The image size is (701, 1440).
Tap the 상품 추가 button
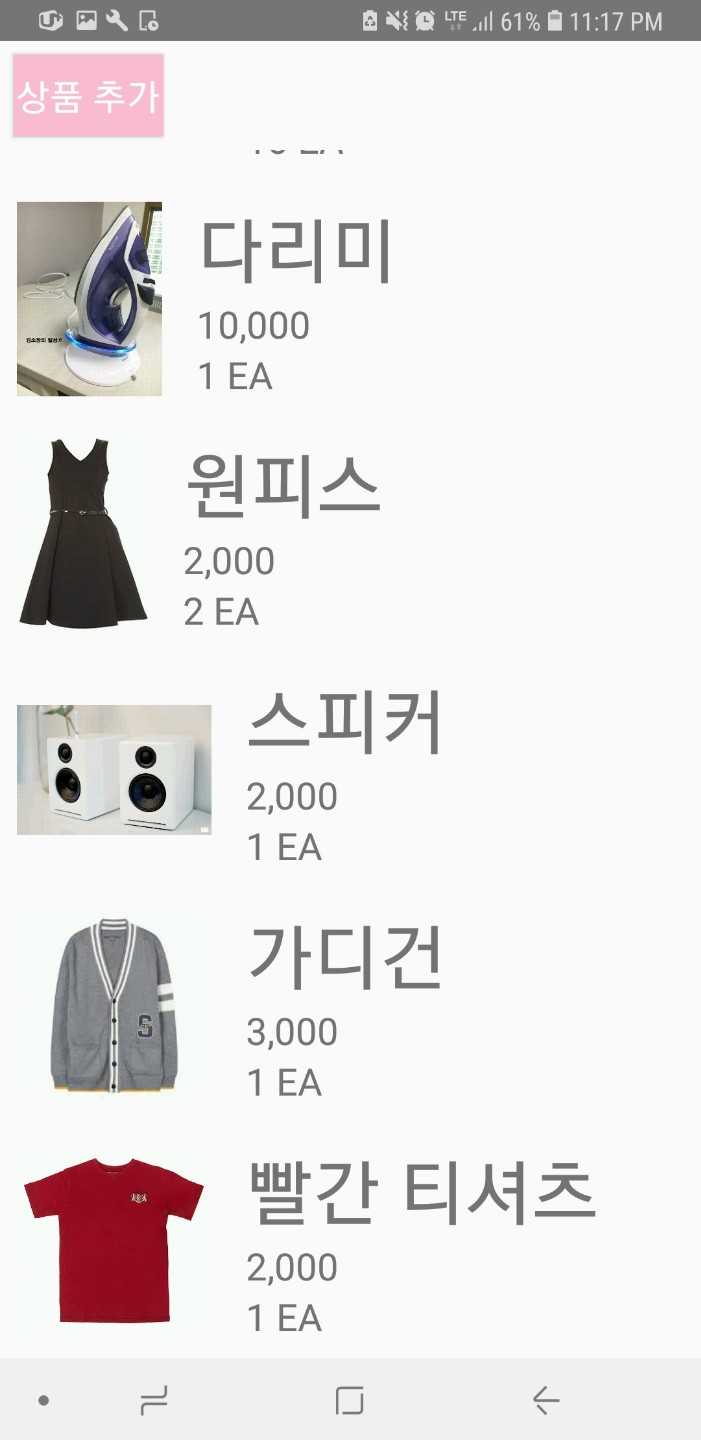[x=88, y=95]
